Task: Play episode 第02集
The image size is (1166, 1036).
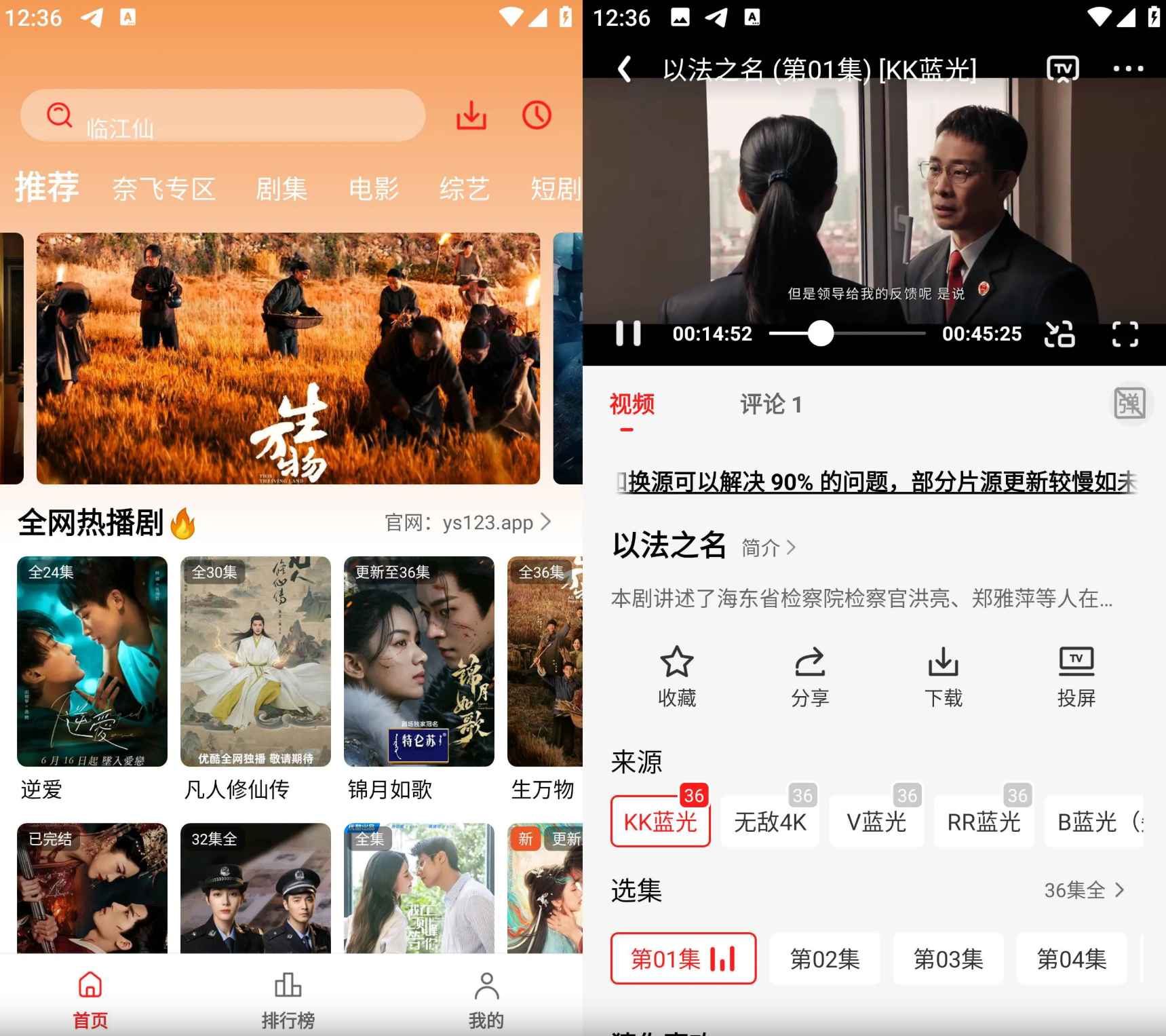Action: point(825,959)
